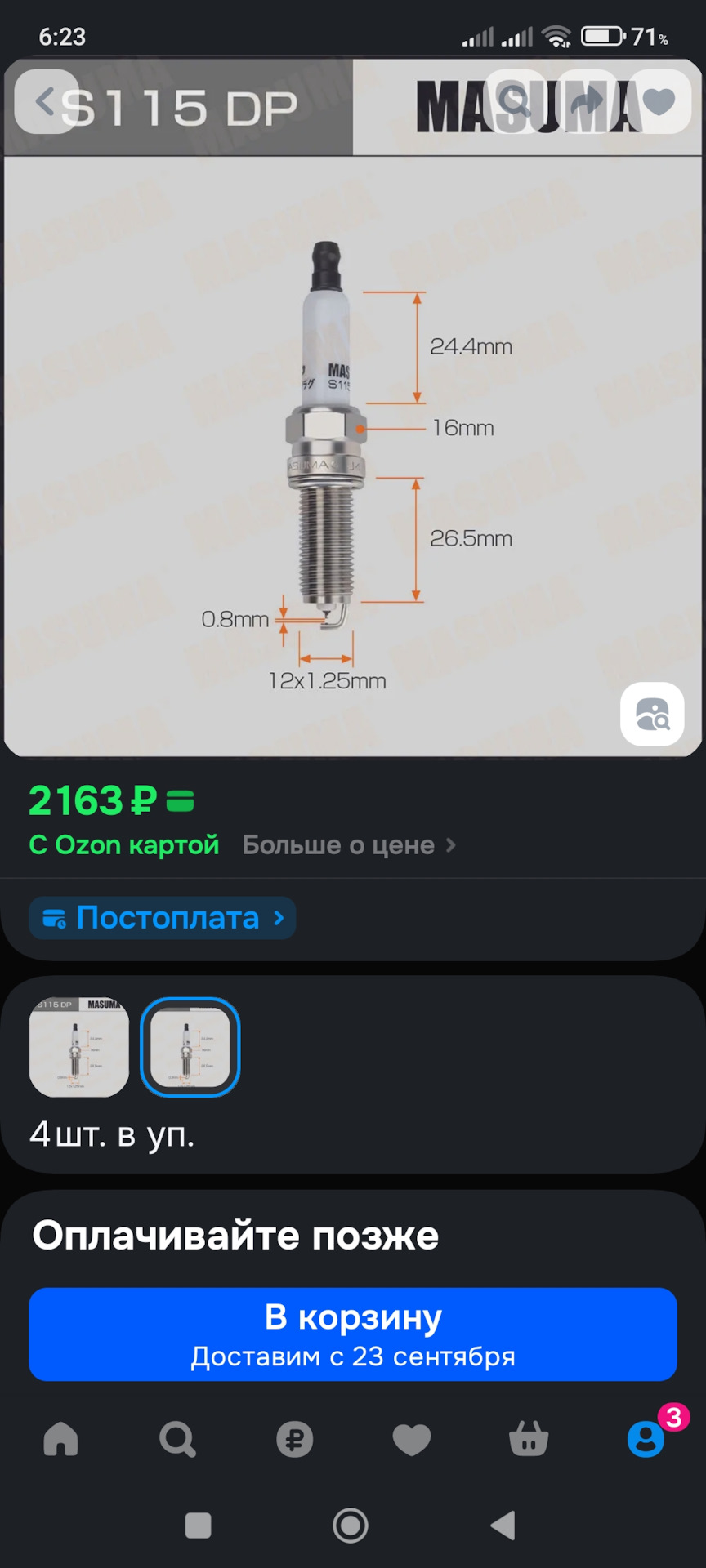Share this product

(587, 102)
